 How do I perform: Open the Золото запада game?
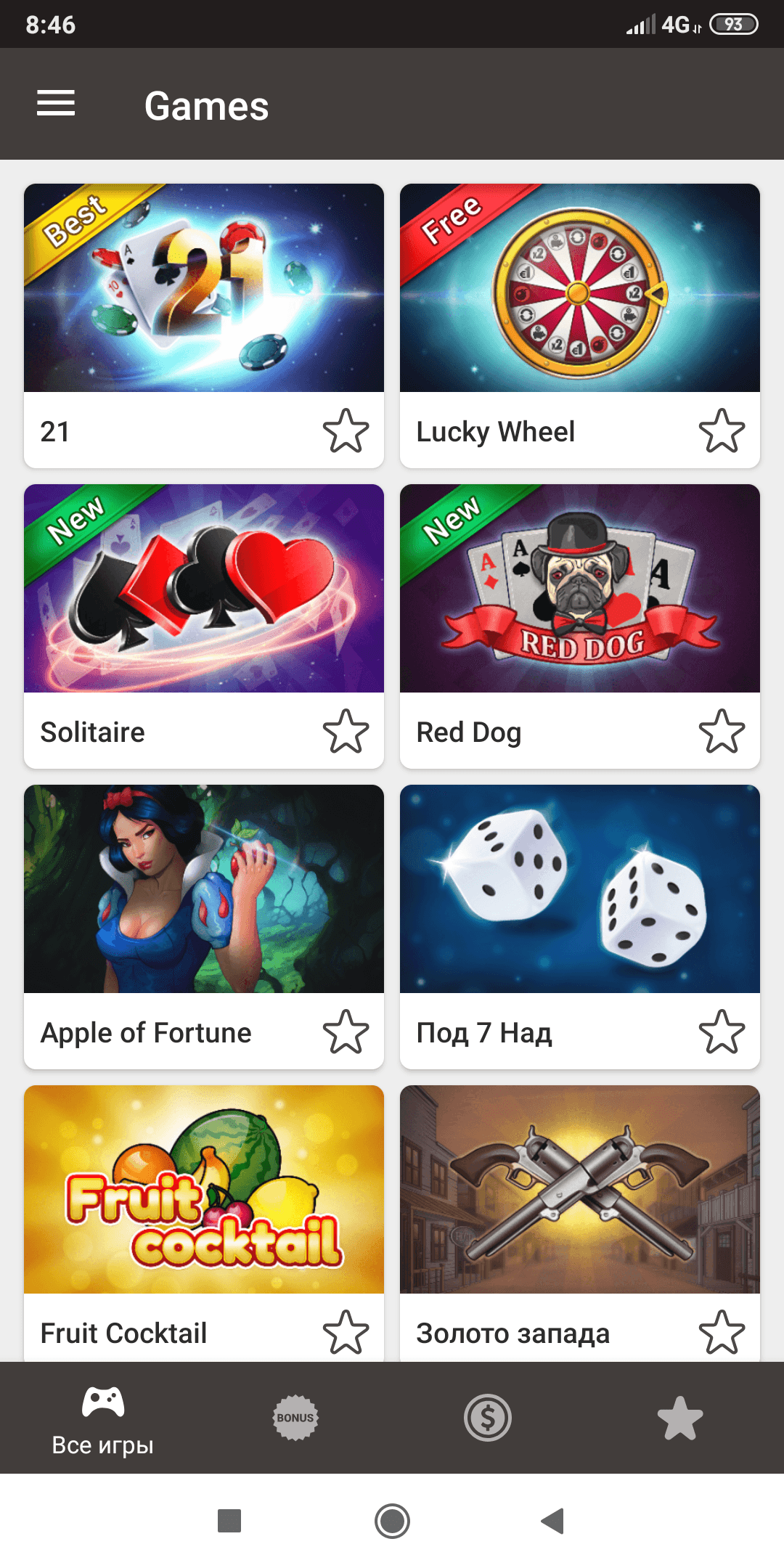[579, 1190]
